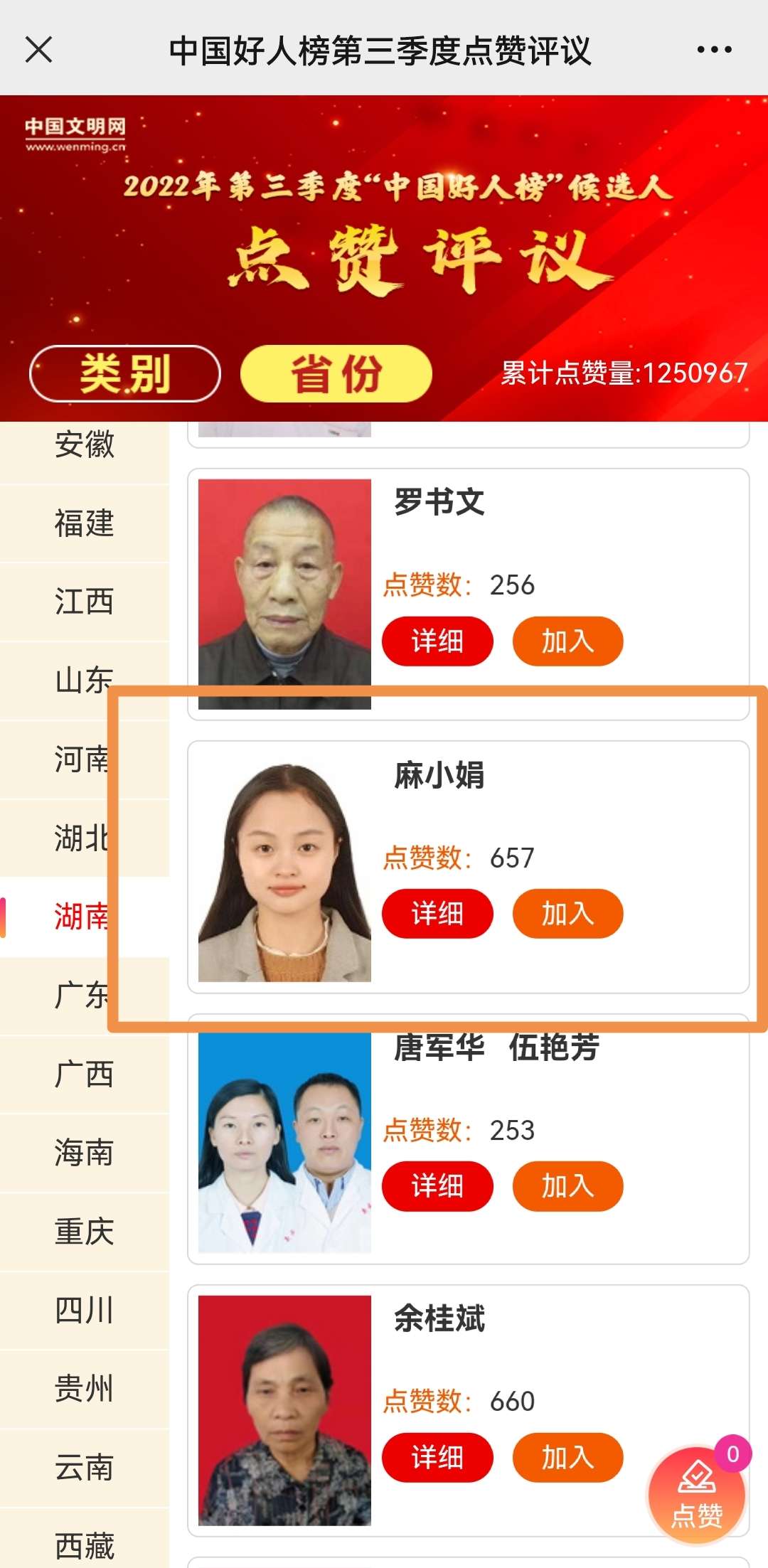Screen dimensions: 768x1568
Task: Close the web page with the X
Action: [39, 50]
